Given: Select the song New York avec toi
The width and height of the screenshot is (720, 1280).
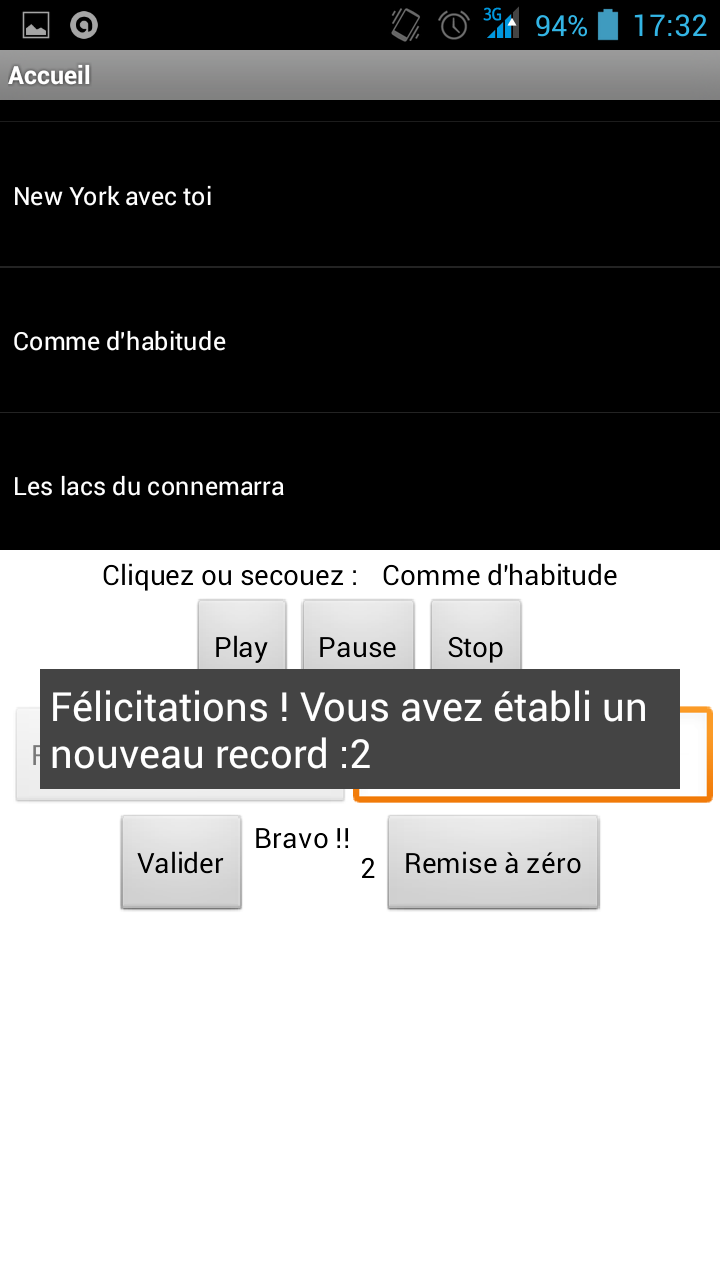Looking at the screenshot, I should (x=360, y=195).
